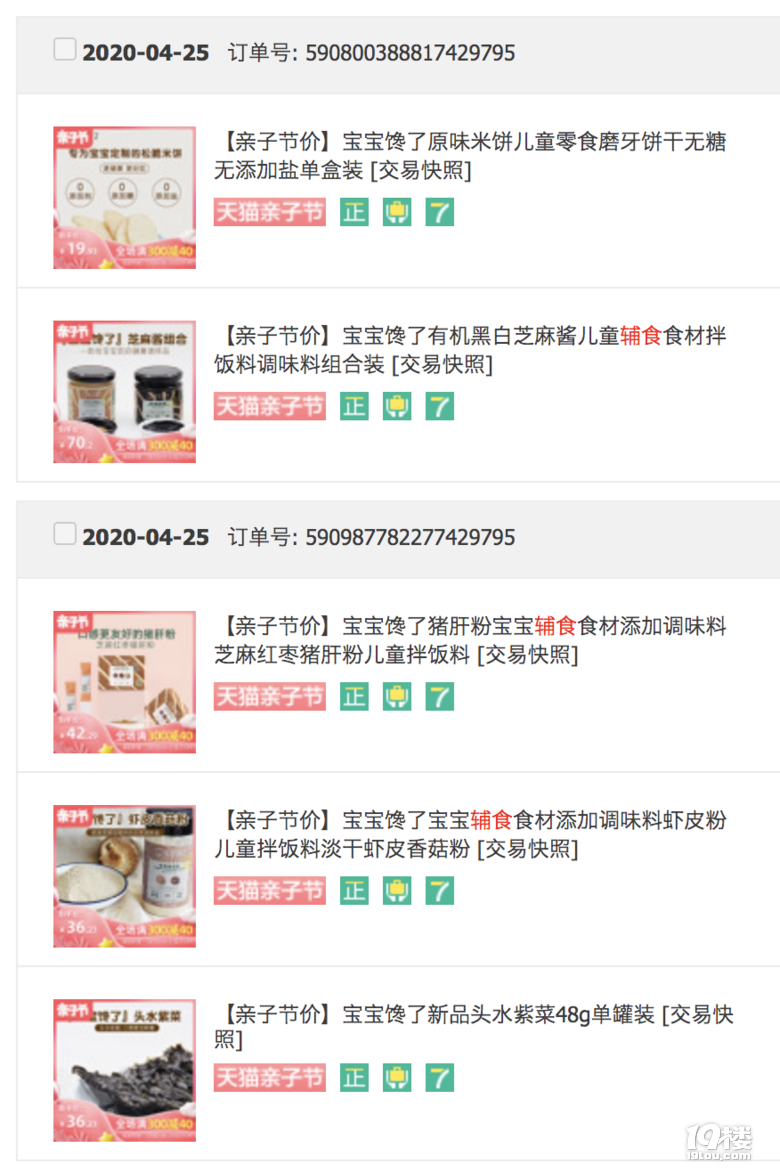View 交易快照 for the 原味米饼 item
The image size is (780, 1172).
click(x=421, y=170)
